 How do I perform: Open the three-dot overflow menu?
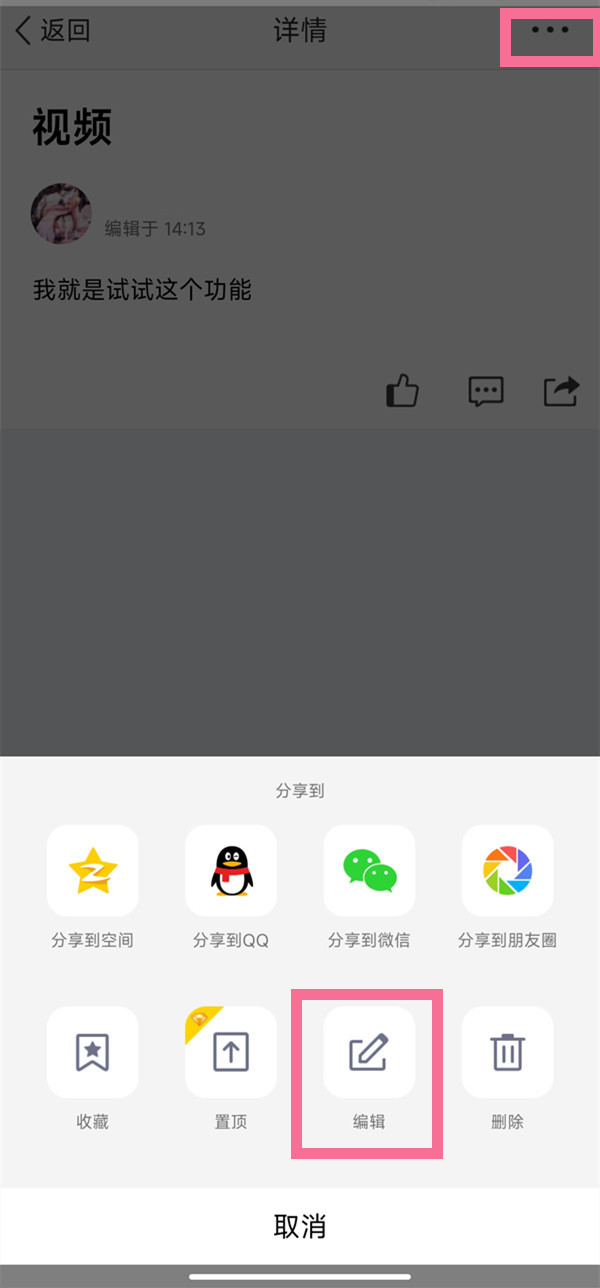[x=549, y=31]
